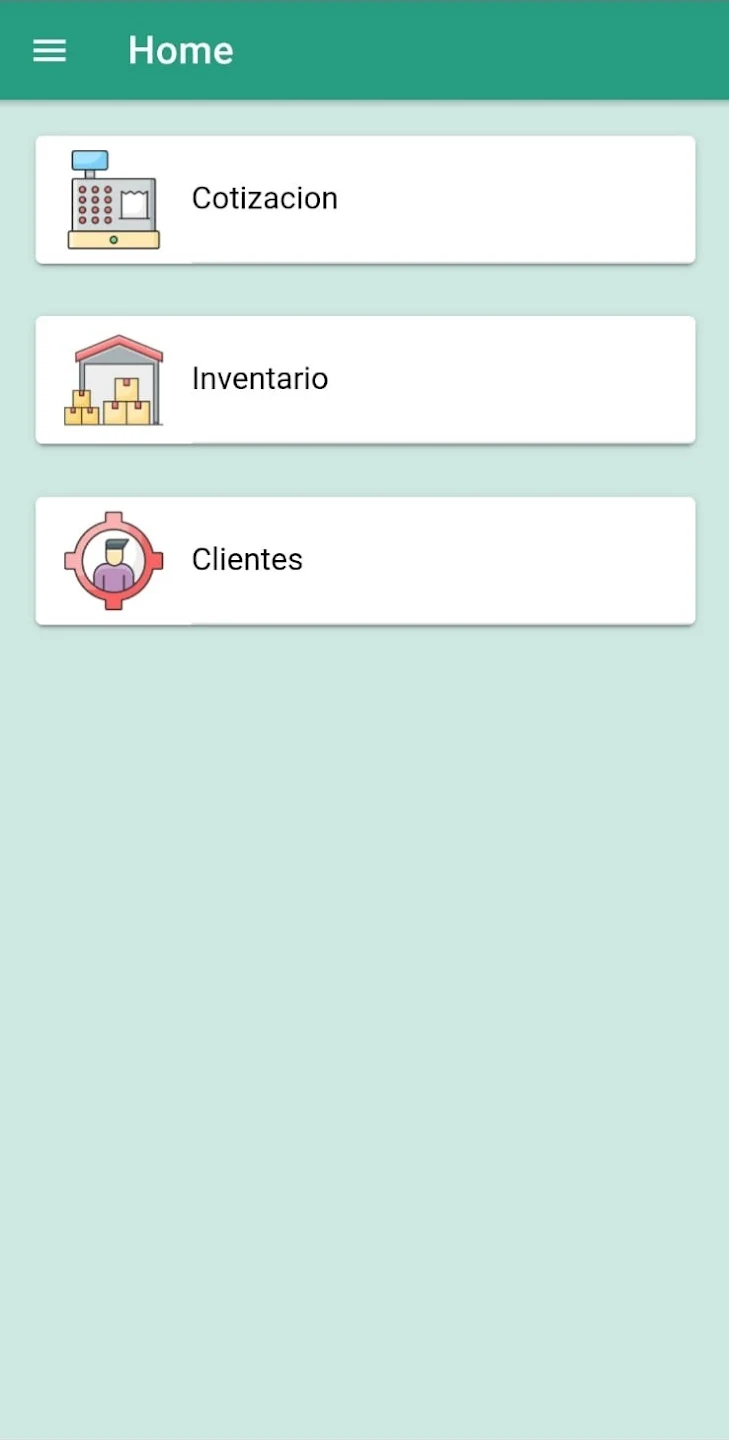Open the navigation drawer with the hamburger icon
This screenshot has height=1440, width=729.
click(x=49, y=50)
